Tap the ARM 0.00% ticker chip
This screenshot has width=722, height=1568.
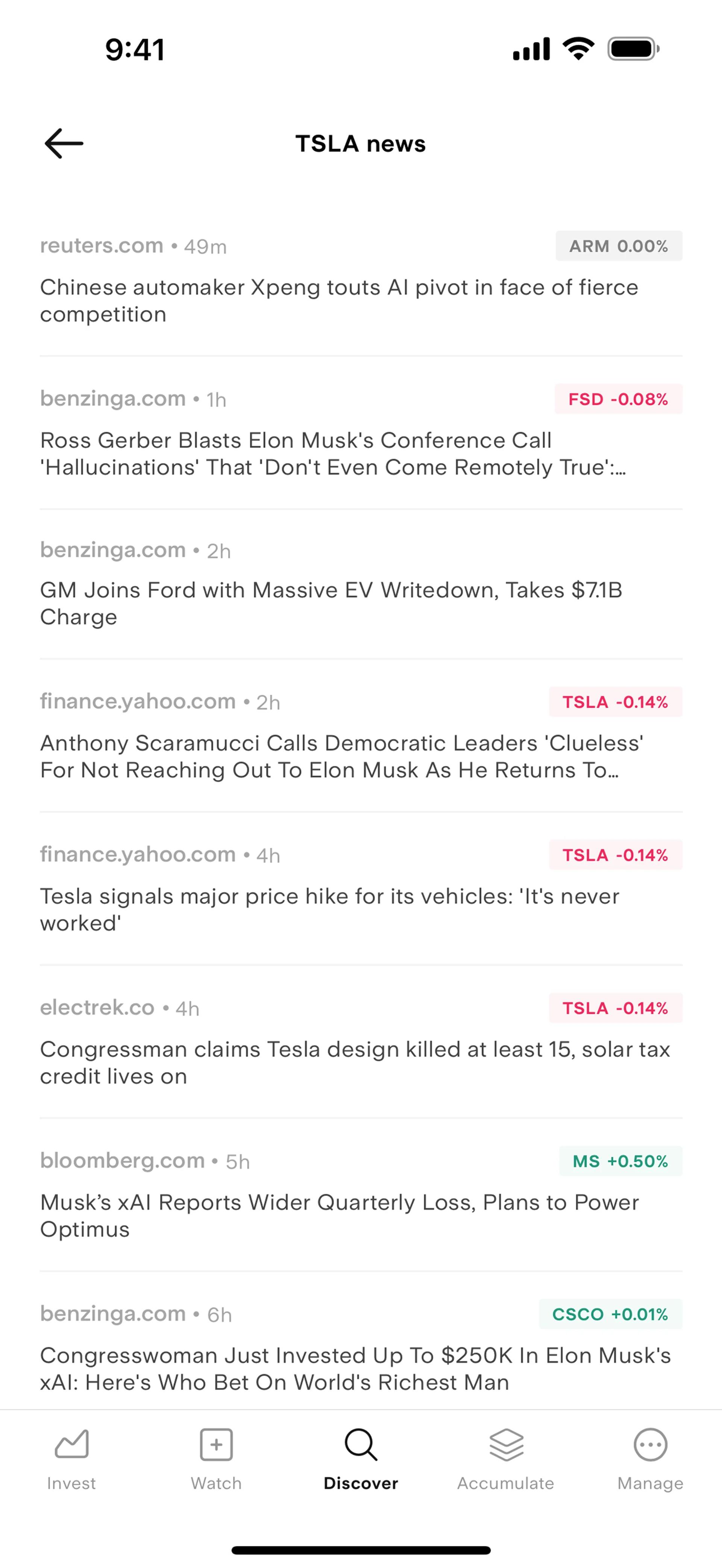619,246
